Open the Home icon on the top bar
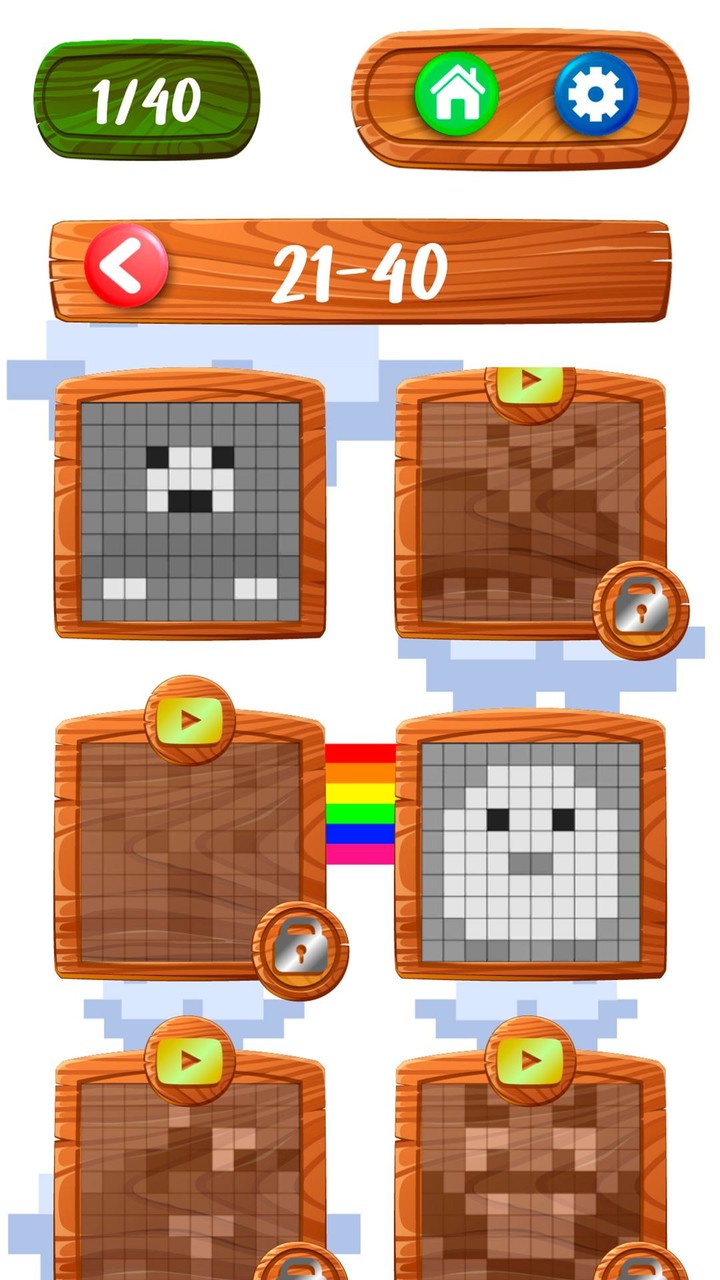The image size is (720, 1280). click(x=455, y=94)
